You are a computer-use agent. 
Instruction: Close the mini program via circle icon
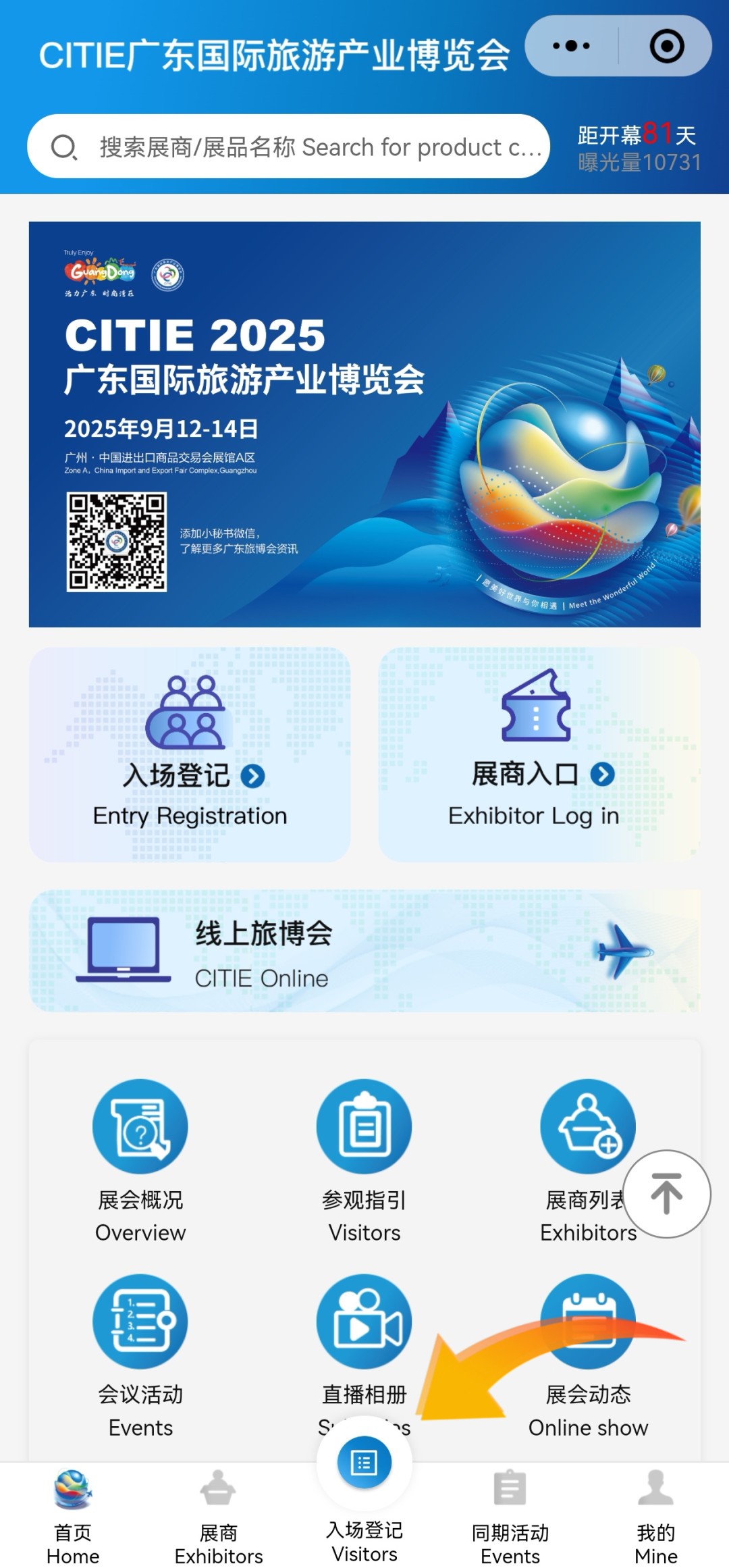[x=666, y=46]
